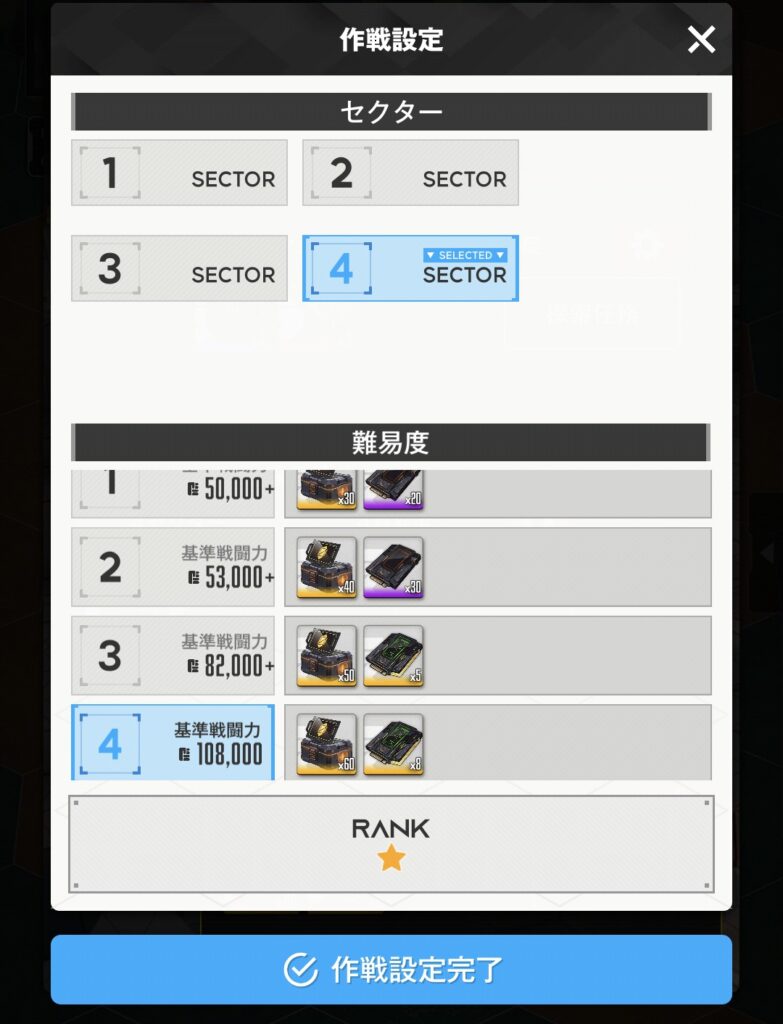Screen dimensions: 783x1024
Task: Select Sector 1
Action: pyautogui.click(x=179, y=173)
